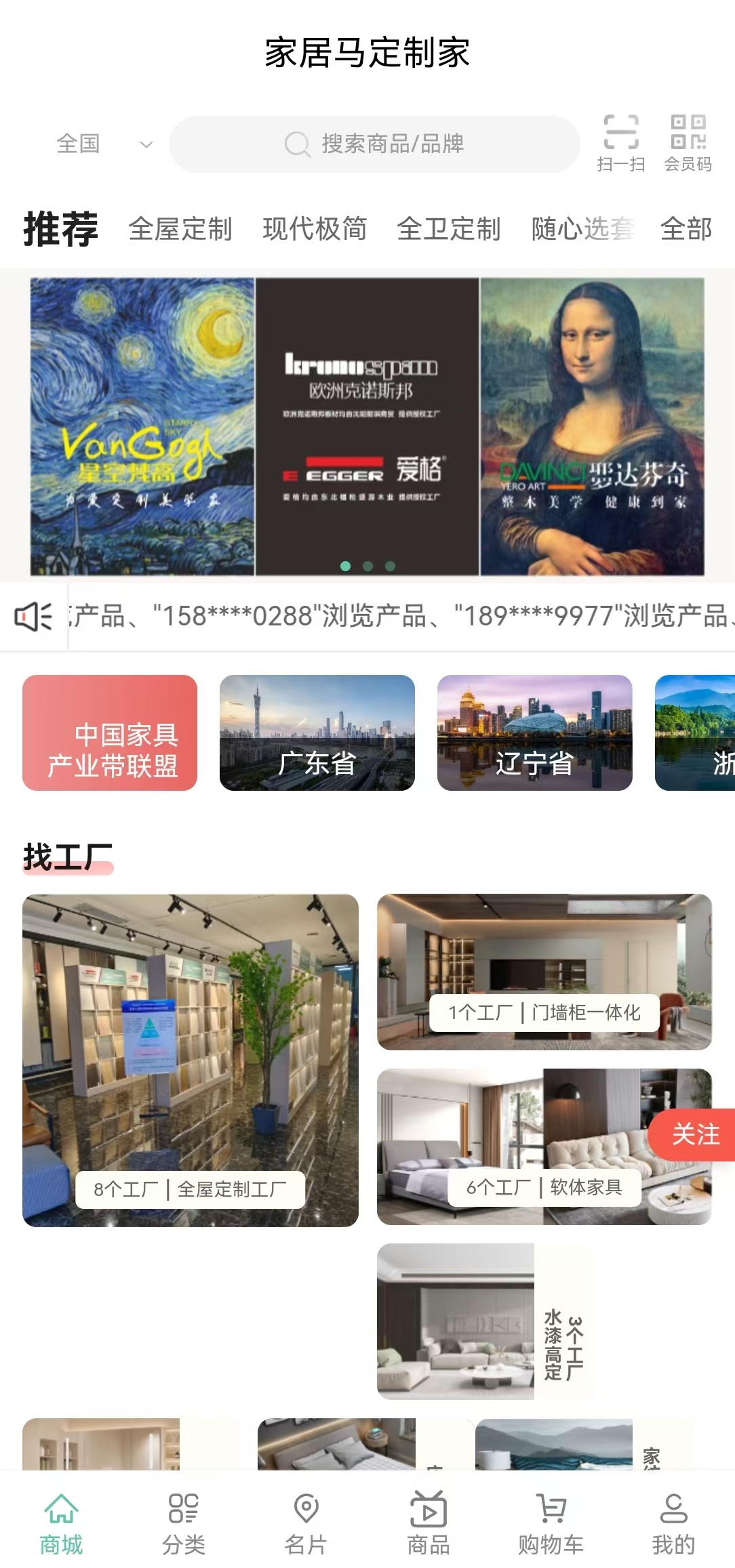Go to the 购物车 cart
The height and width of the screenshot is (1568, 735).
pyautogui.click(x=551, y=1519)
